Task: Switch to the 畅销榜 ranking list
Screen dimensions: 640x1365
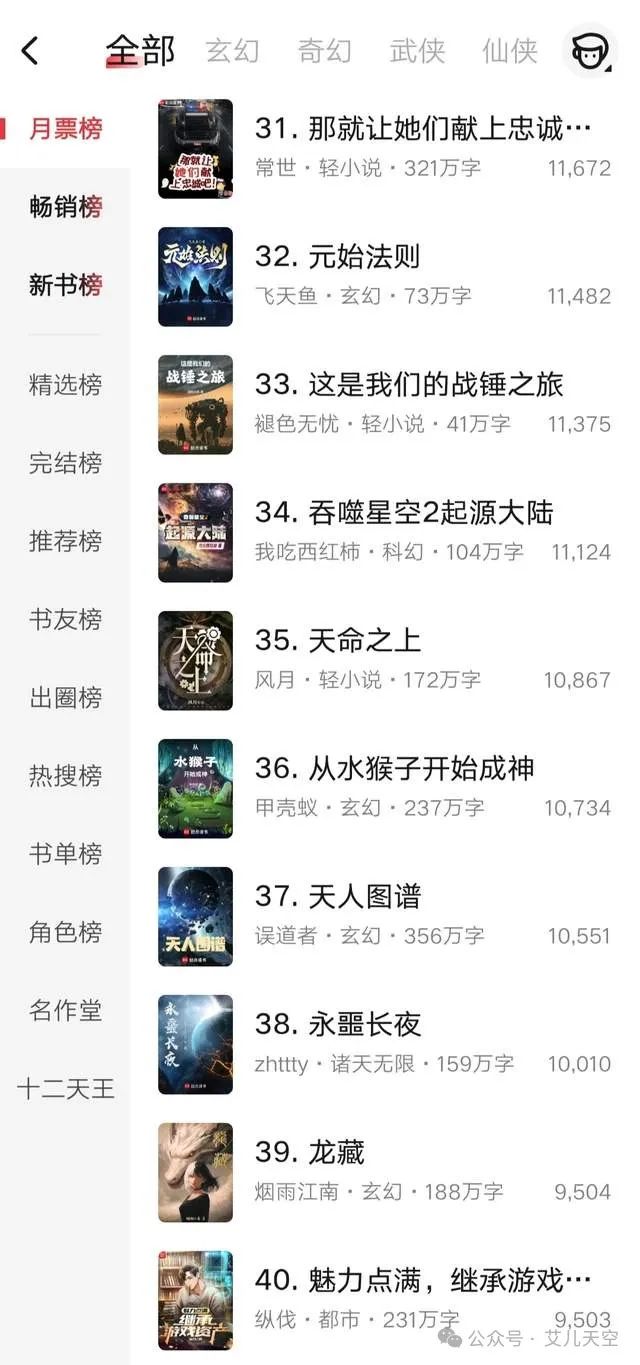Action: [x=65, y=207]
